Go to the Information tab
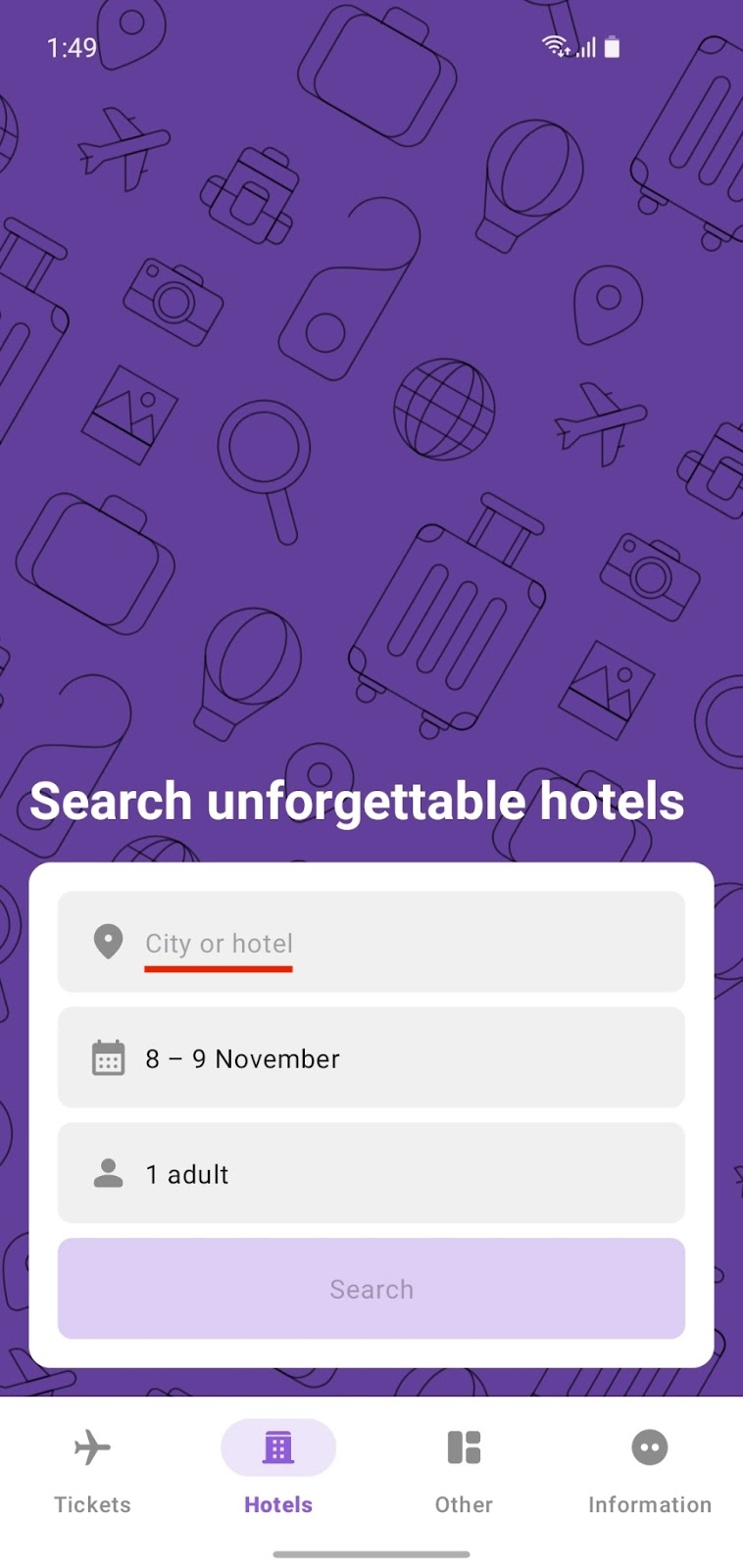This screenshot has width=743, height=1568. [x=649, y=1469]
